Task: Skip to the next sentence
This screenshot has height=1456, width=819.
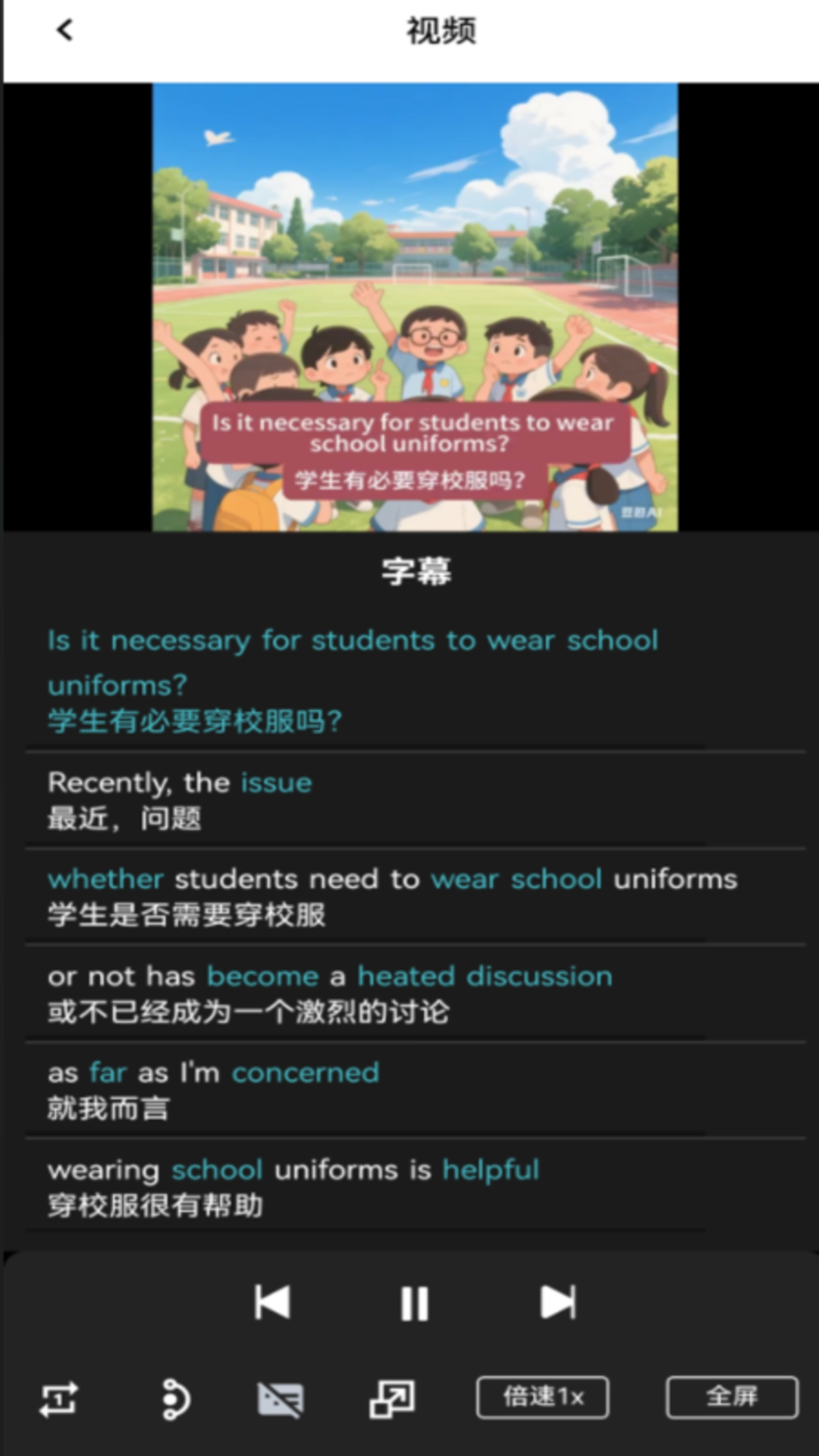Action: [559, 1301]
